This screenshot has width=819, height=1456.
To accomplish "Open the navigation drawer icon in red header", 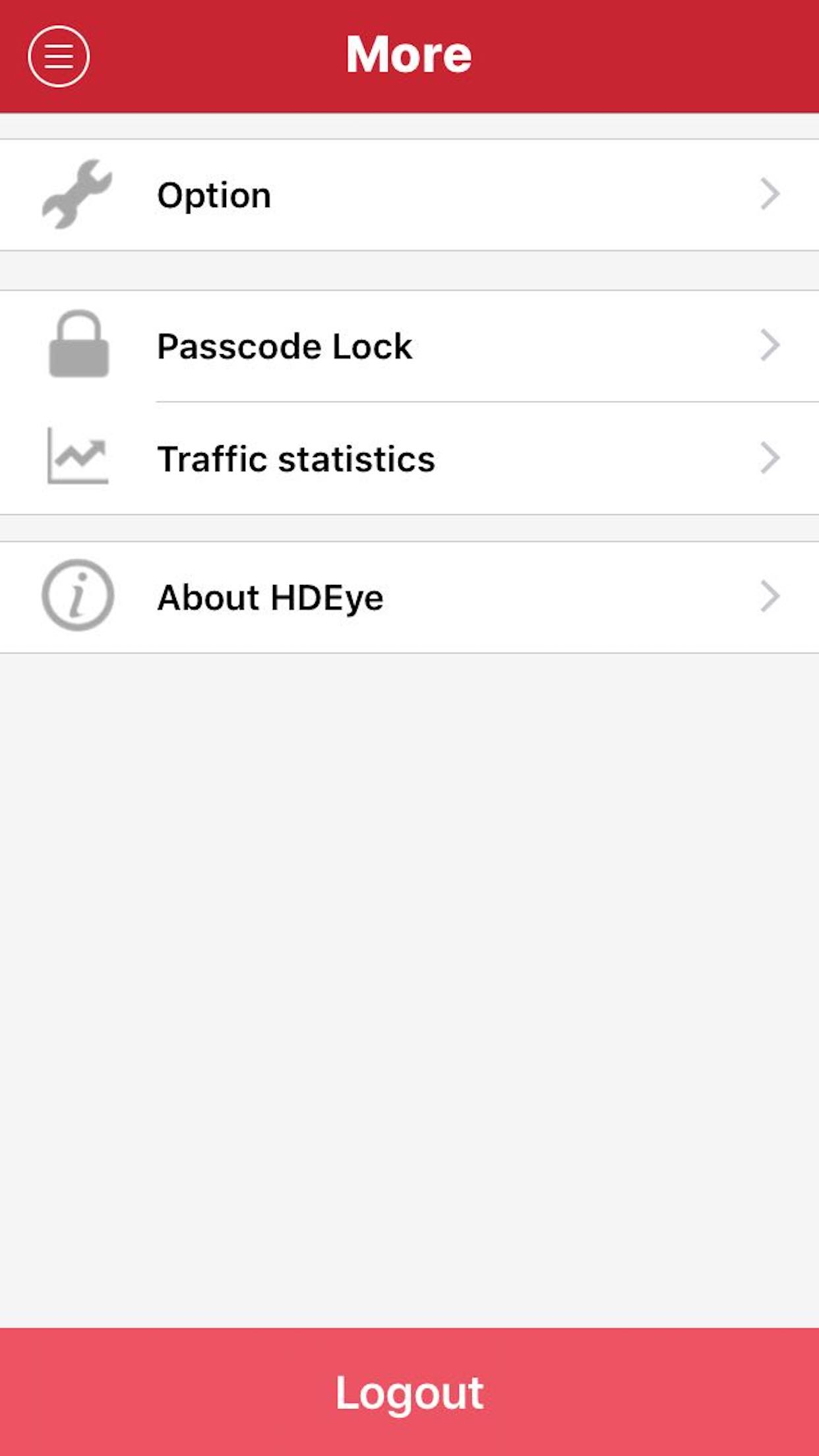I will point(58,57).
